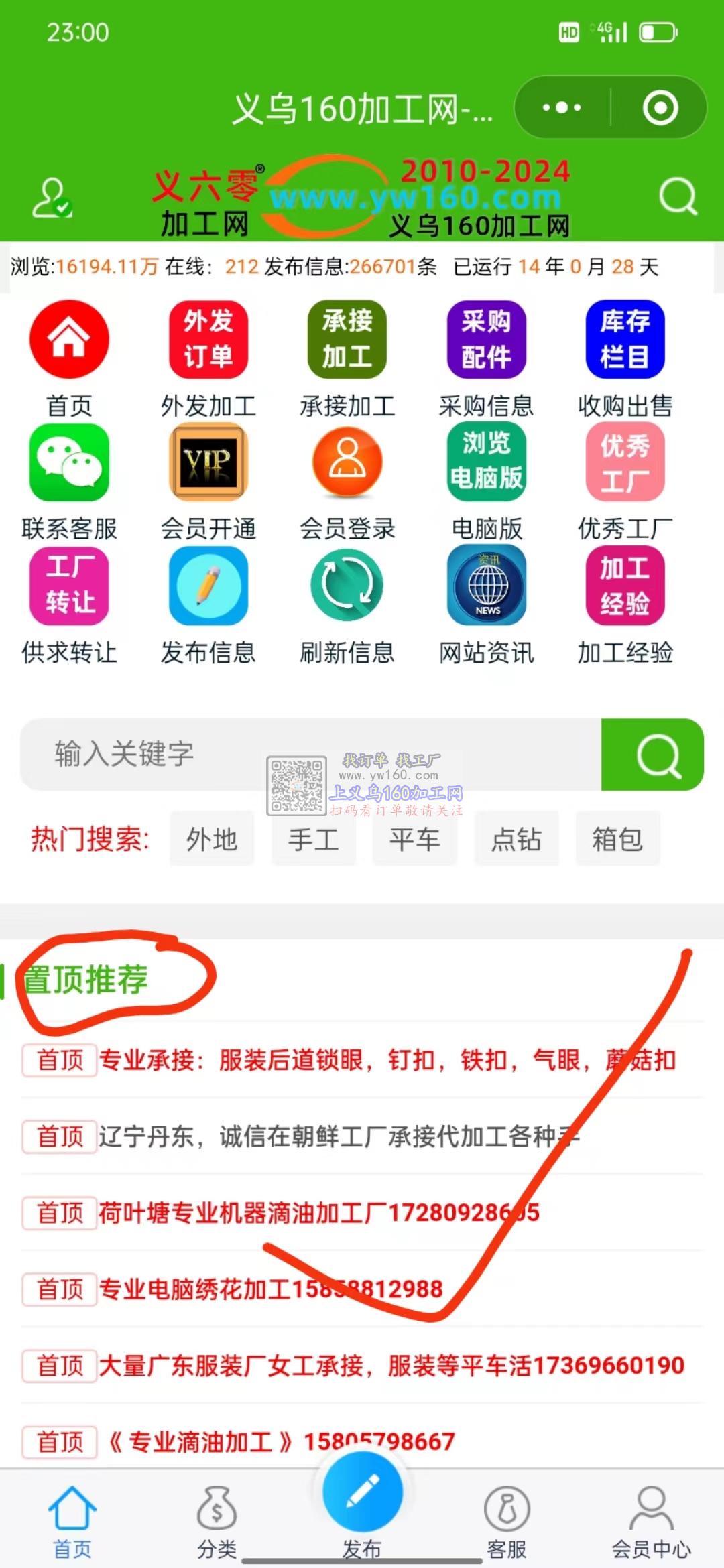This screenshot has height=1568, width=724.
Task: Tap the magnifier icon in the header
Action: coord(677,197)
